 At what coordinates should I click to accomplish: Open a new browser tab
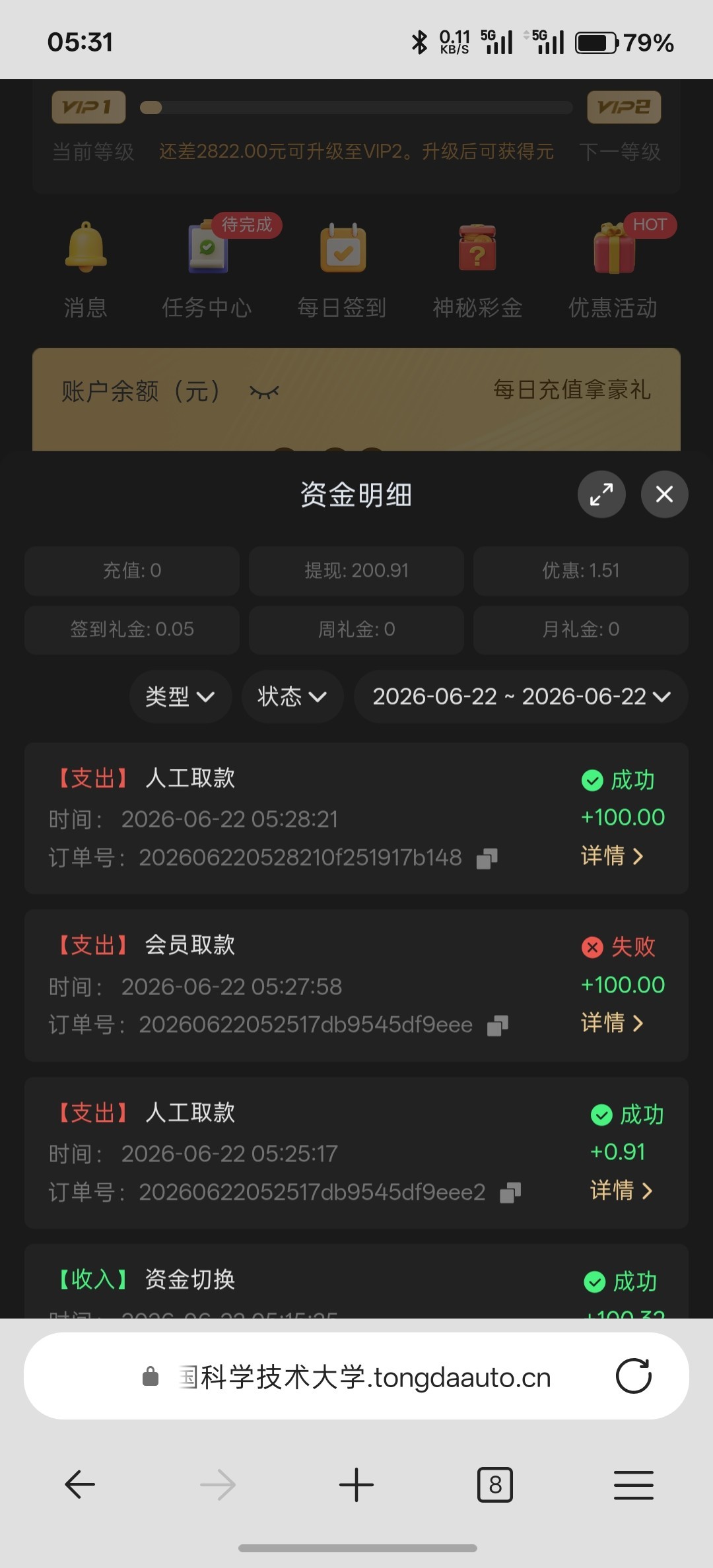pos(356,1485)
